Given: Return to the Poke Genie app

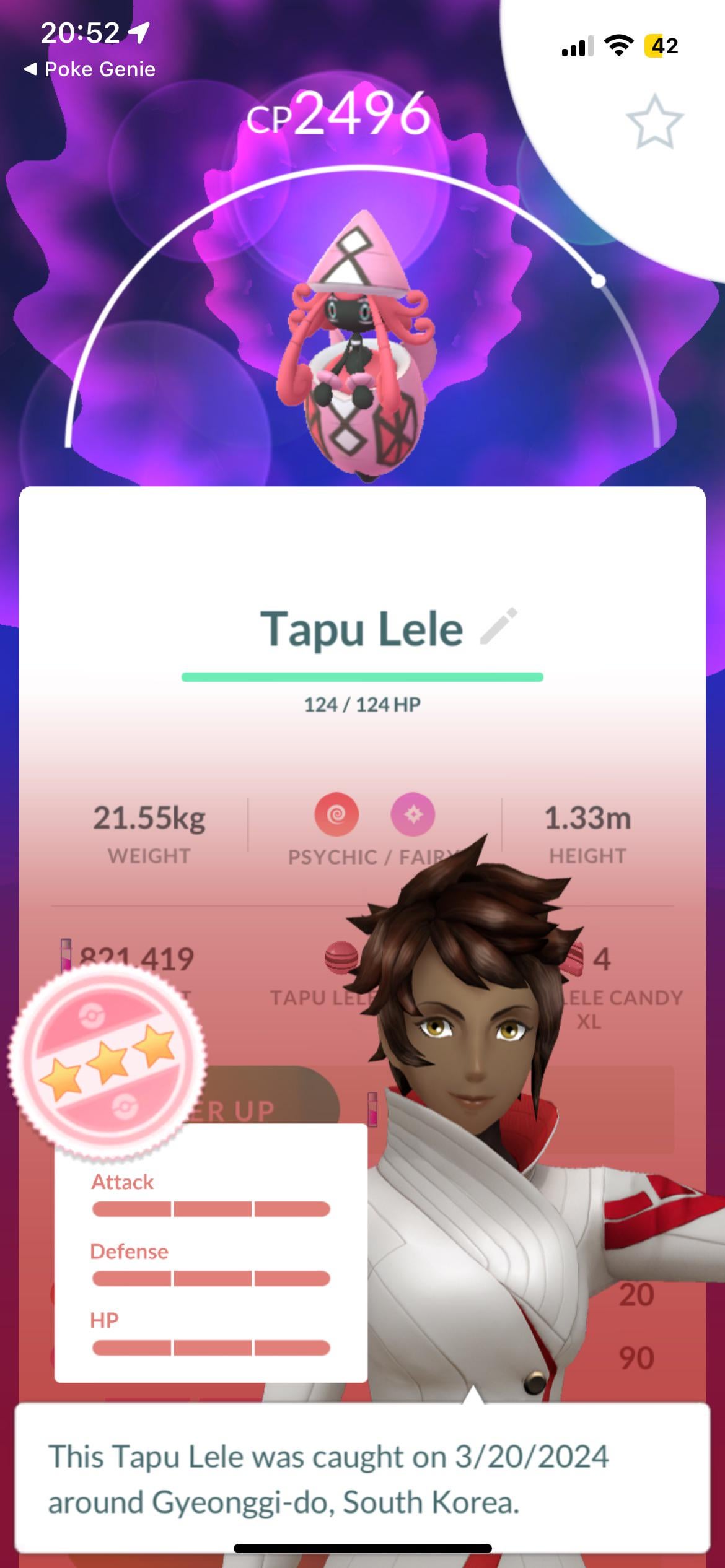Looking at the screenshot, I should (90, 69).
